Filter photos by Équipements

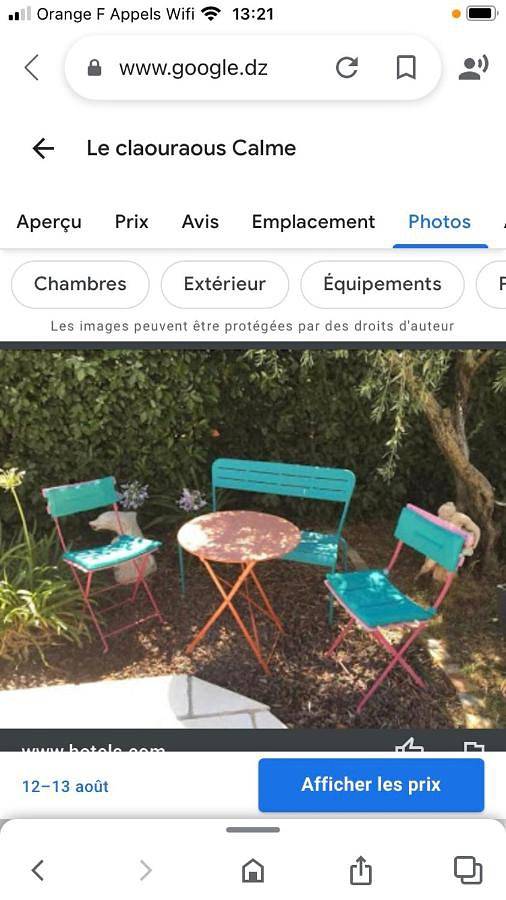pyautogui.click(x=382, y=284)
